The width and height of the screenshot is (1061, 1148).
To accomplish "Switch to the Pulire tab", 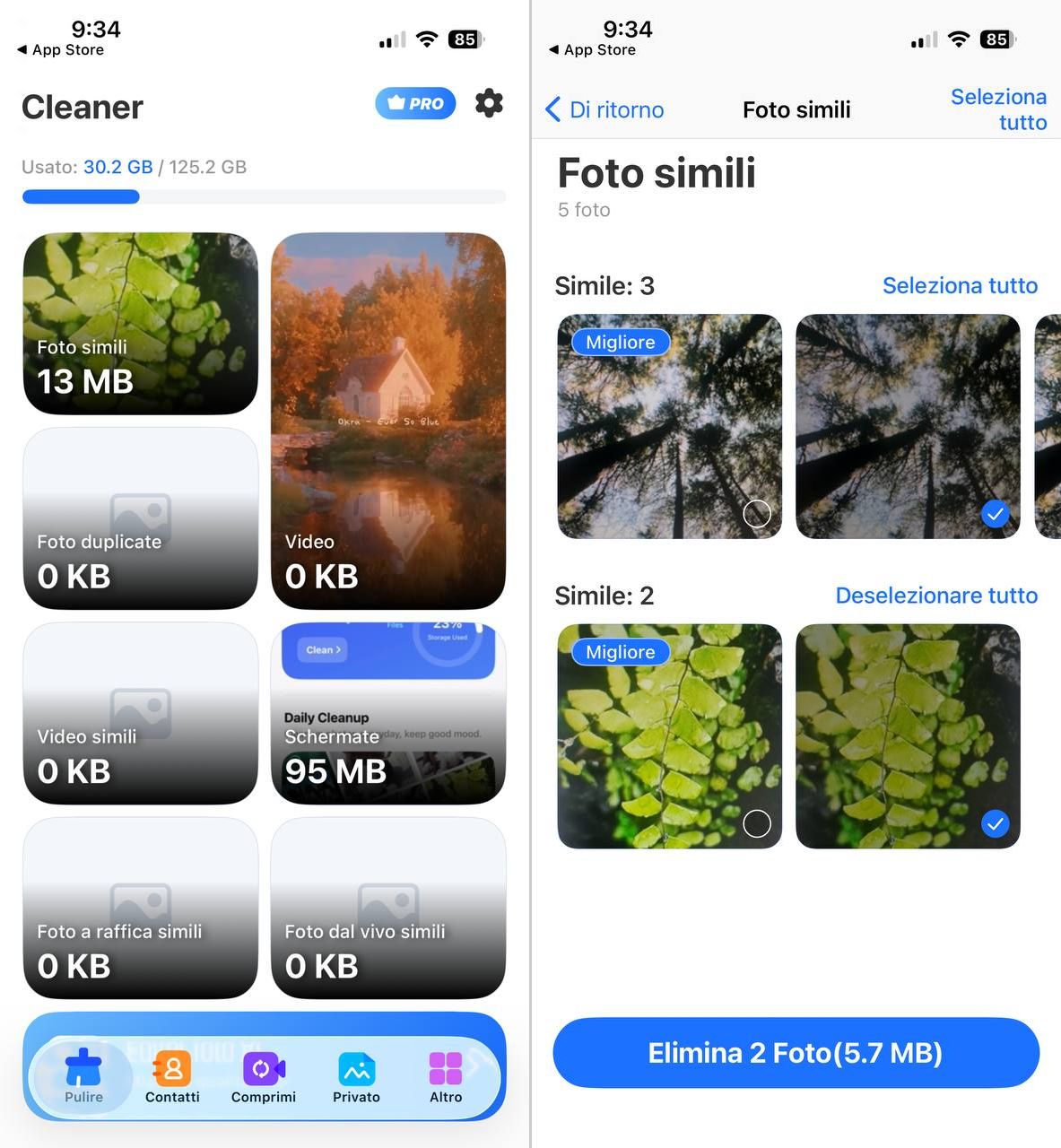I will [83, 1074].
